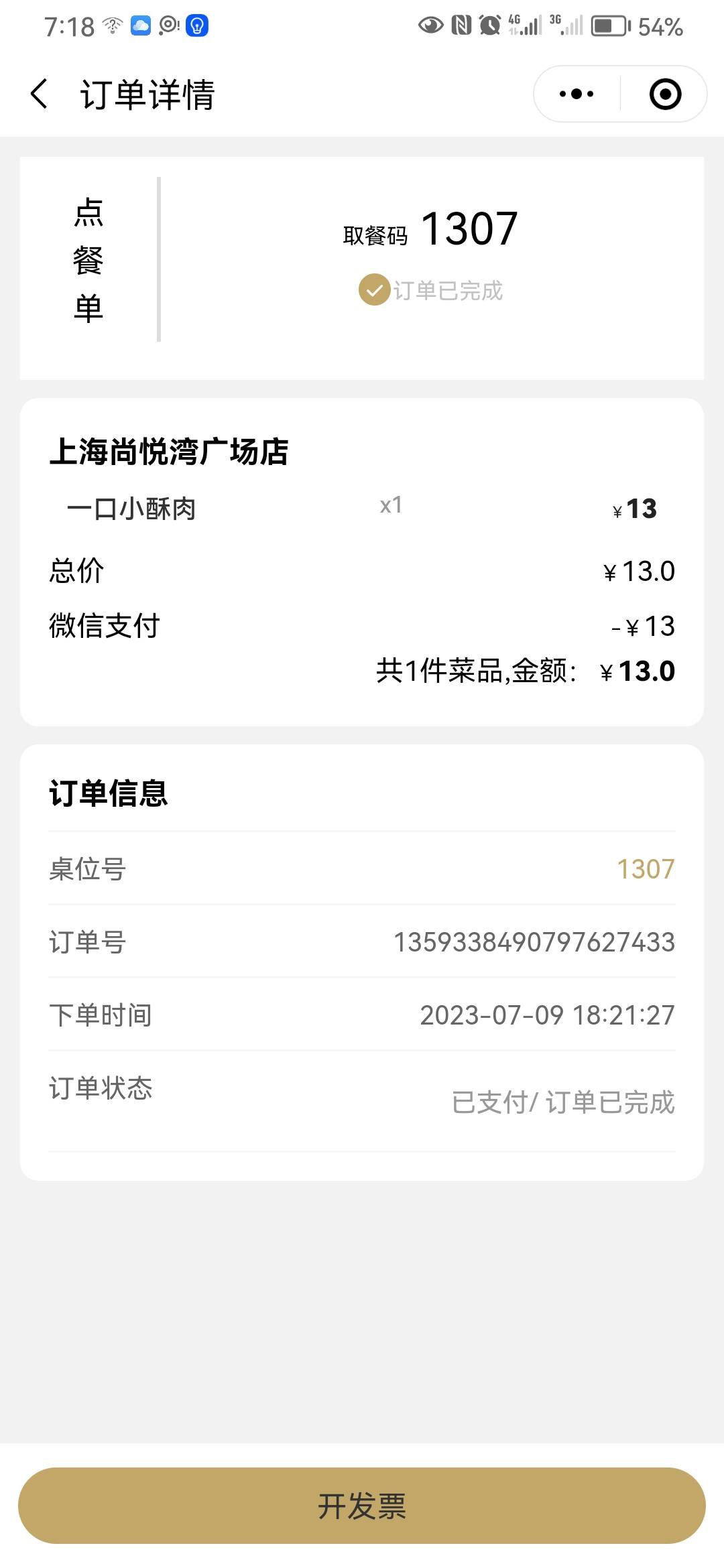The height and width of the screenshot is (1568, 724).
Task: Open the mini program three-dot menu
Action: click(x=577, y=94)
